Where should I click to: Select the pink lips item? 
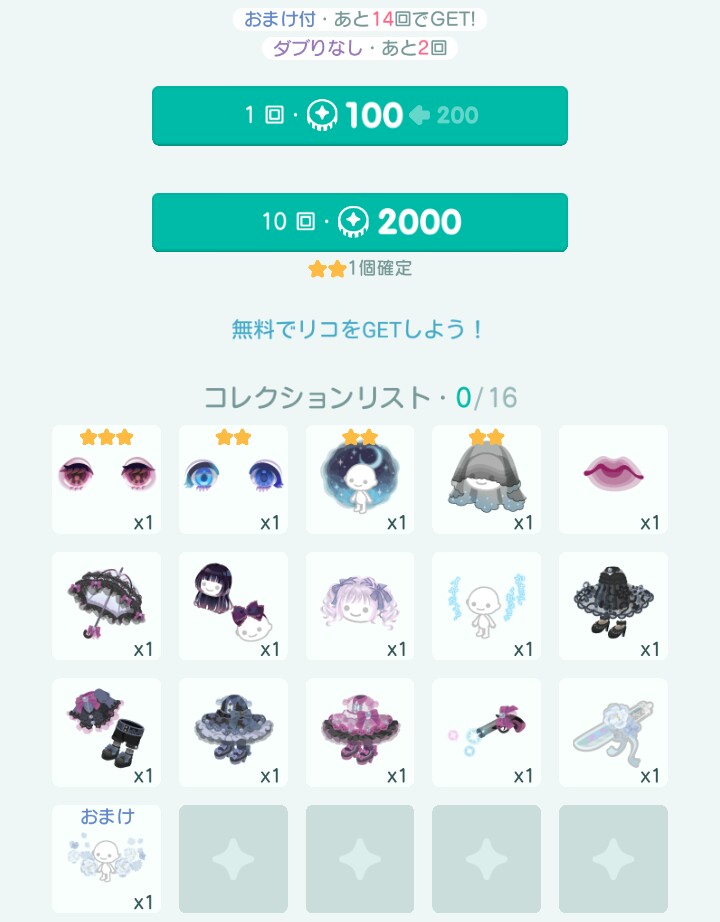point(613,479)
